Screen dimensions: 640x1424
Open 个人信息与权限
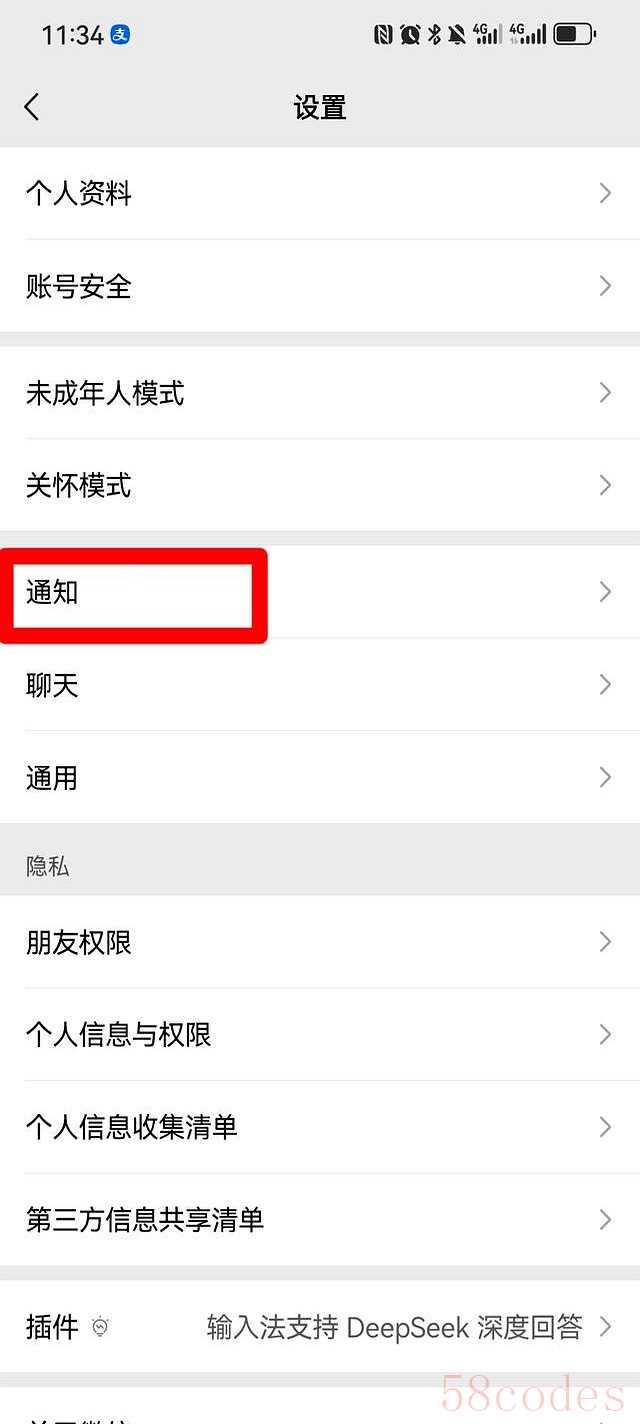click(320, 1034)
